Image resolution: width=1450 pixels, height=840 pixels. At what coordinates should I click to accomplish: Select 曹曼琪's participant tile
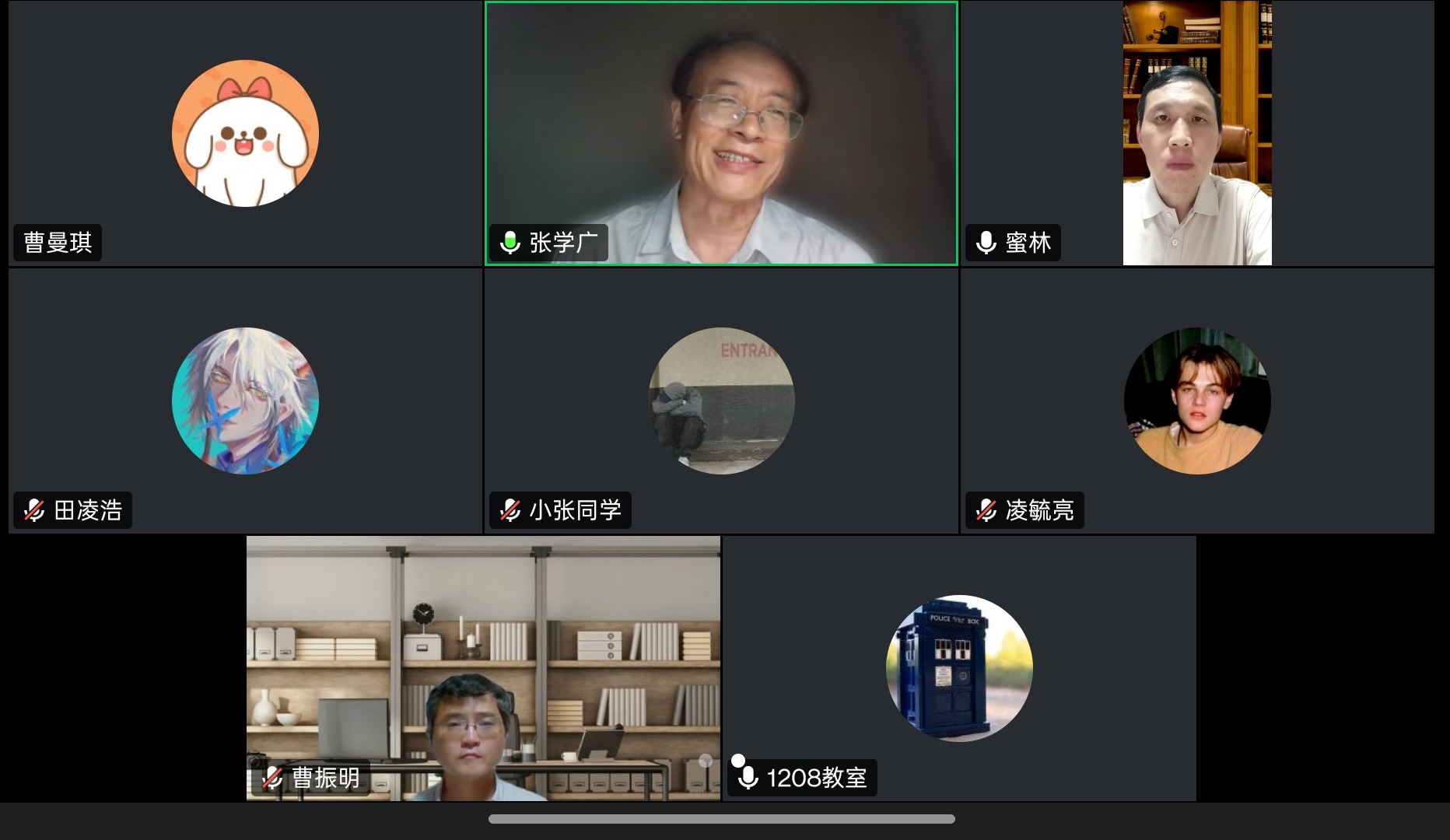point(245,133)
